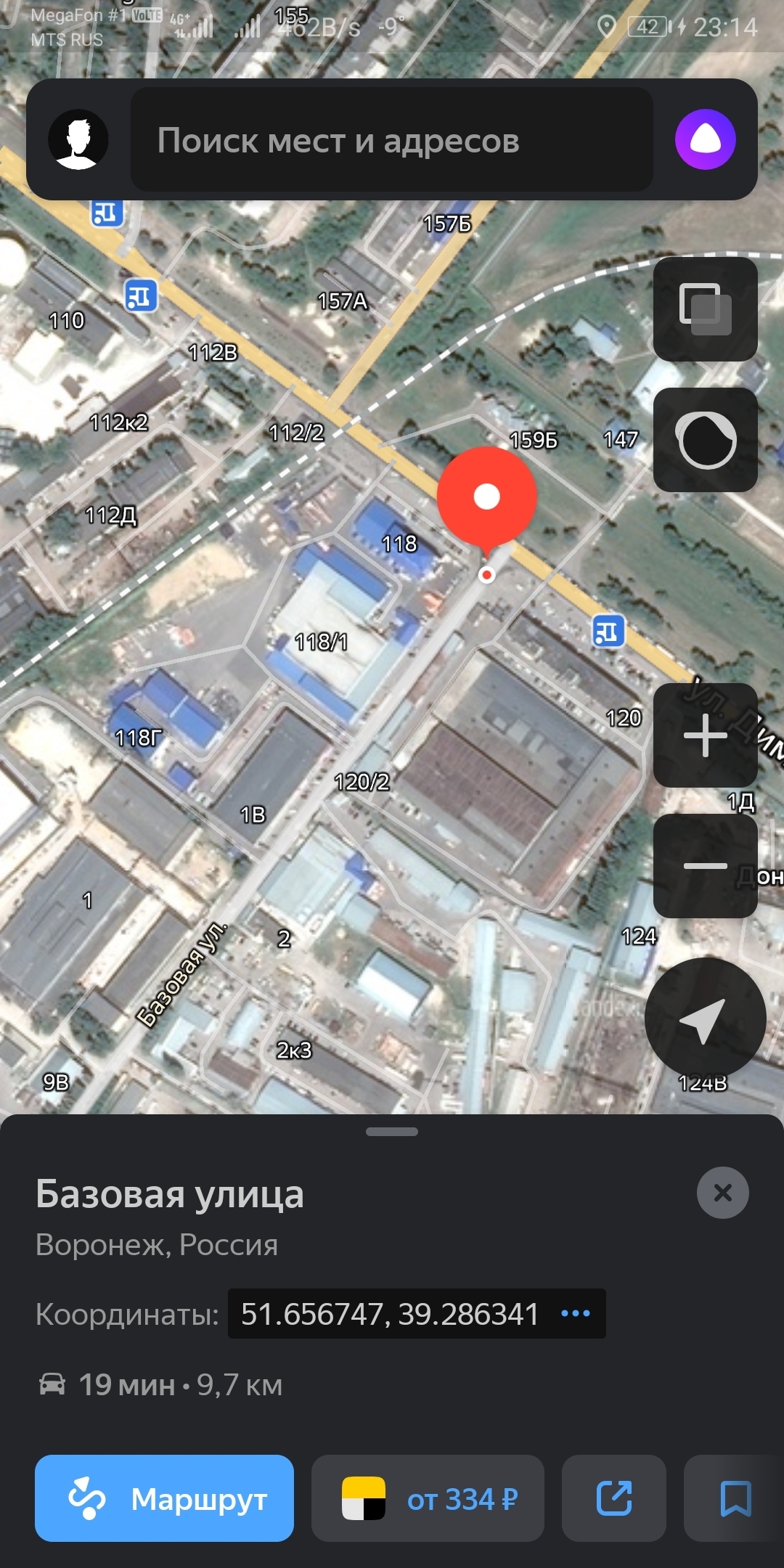Open the map layers selector
The height and width of the screenshot is (1568, 784).
tap(705, 309)
